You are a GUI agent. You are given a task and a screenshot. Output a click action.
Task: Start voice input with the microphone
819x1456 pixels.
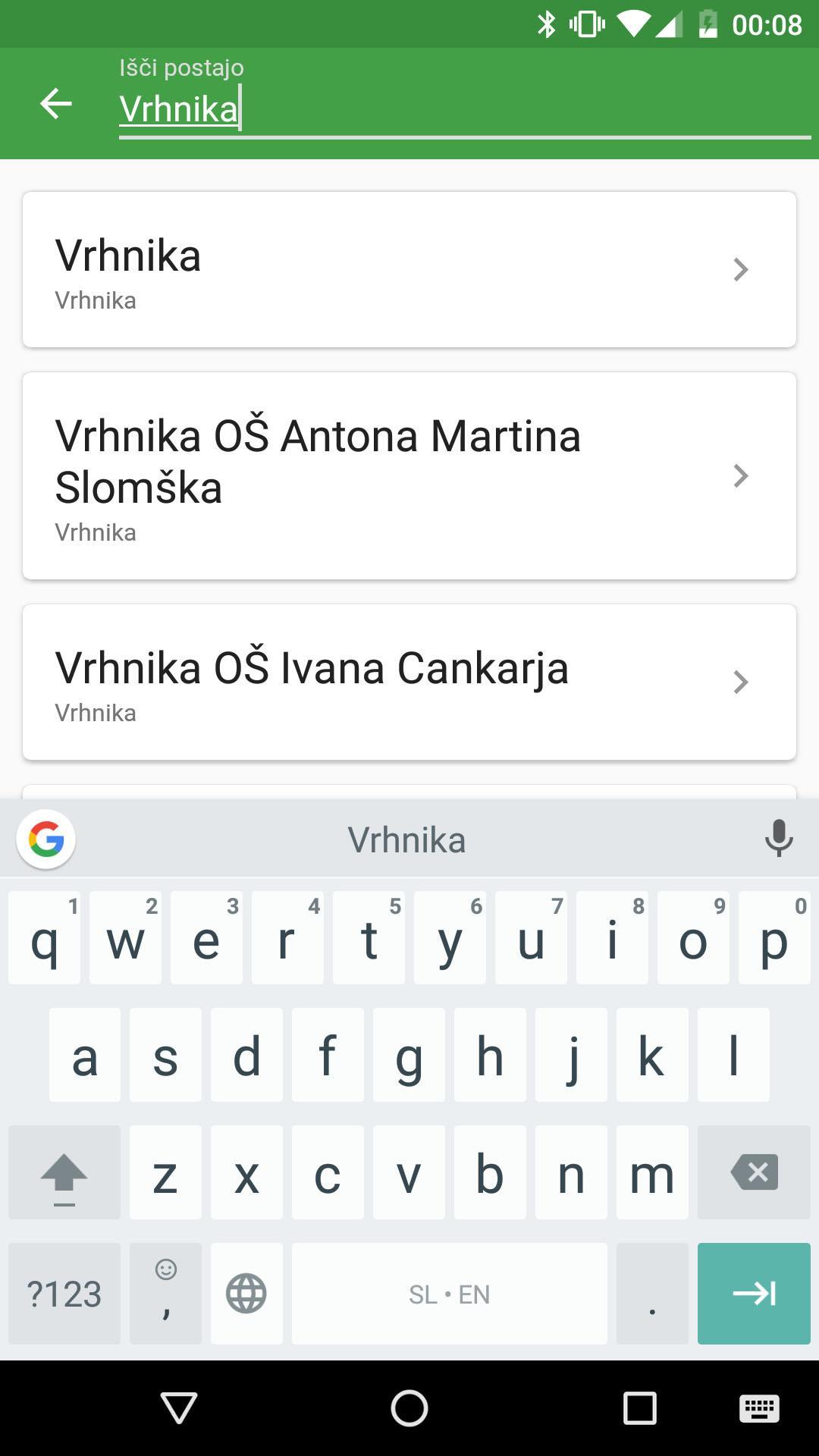778,839
